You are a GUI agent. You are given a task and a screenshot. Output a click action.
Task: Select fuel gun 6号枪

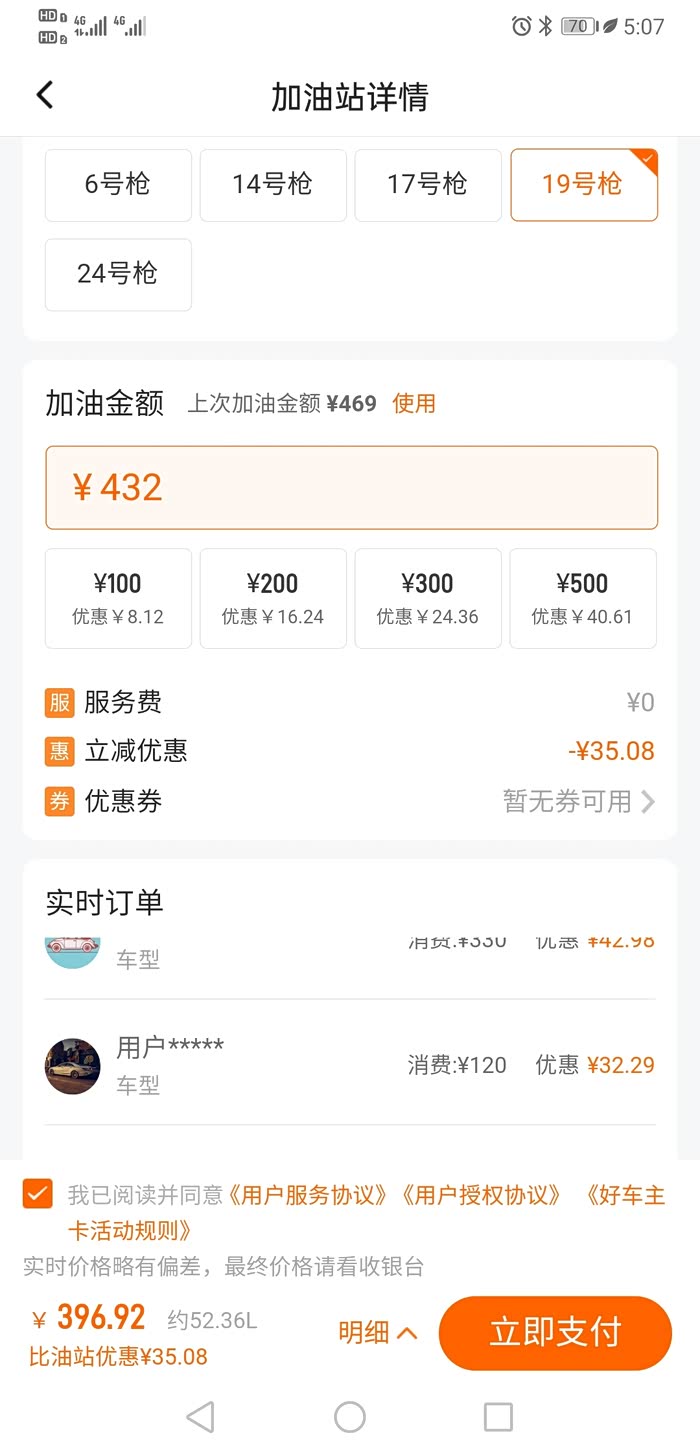(x=118, y=185)
